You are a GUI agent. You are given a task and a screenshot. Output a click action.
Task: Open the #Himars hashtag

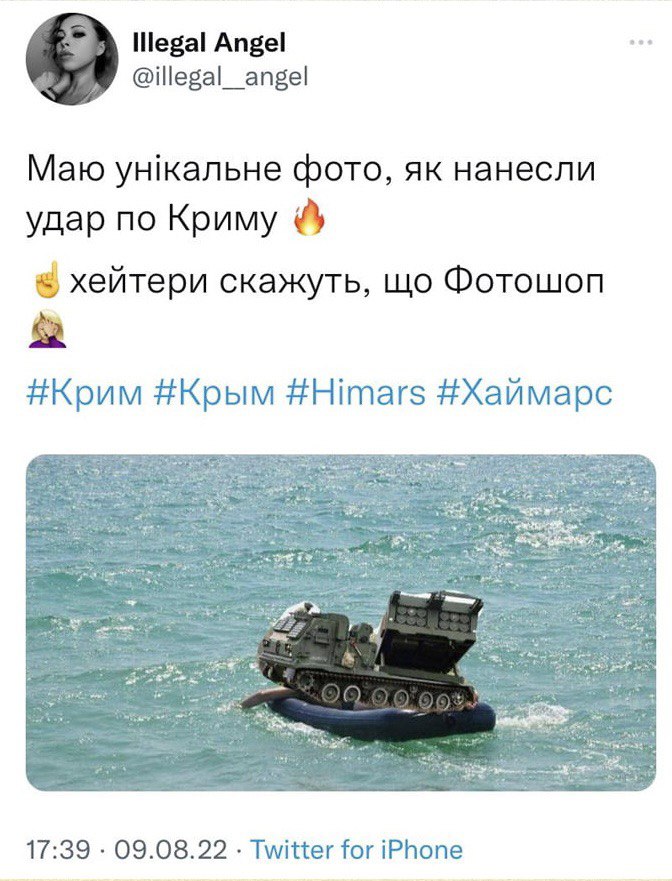pos(355,391)
